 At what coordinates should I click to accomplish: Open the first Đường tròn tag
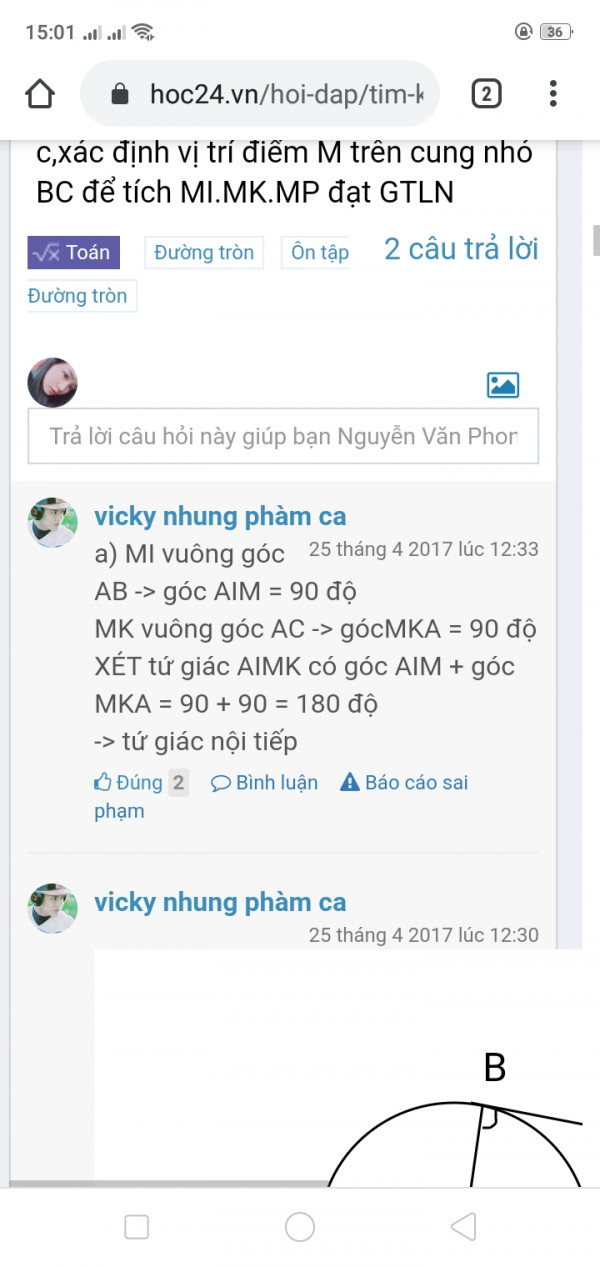204,253
